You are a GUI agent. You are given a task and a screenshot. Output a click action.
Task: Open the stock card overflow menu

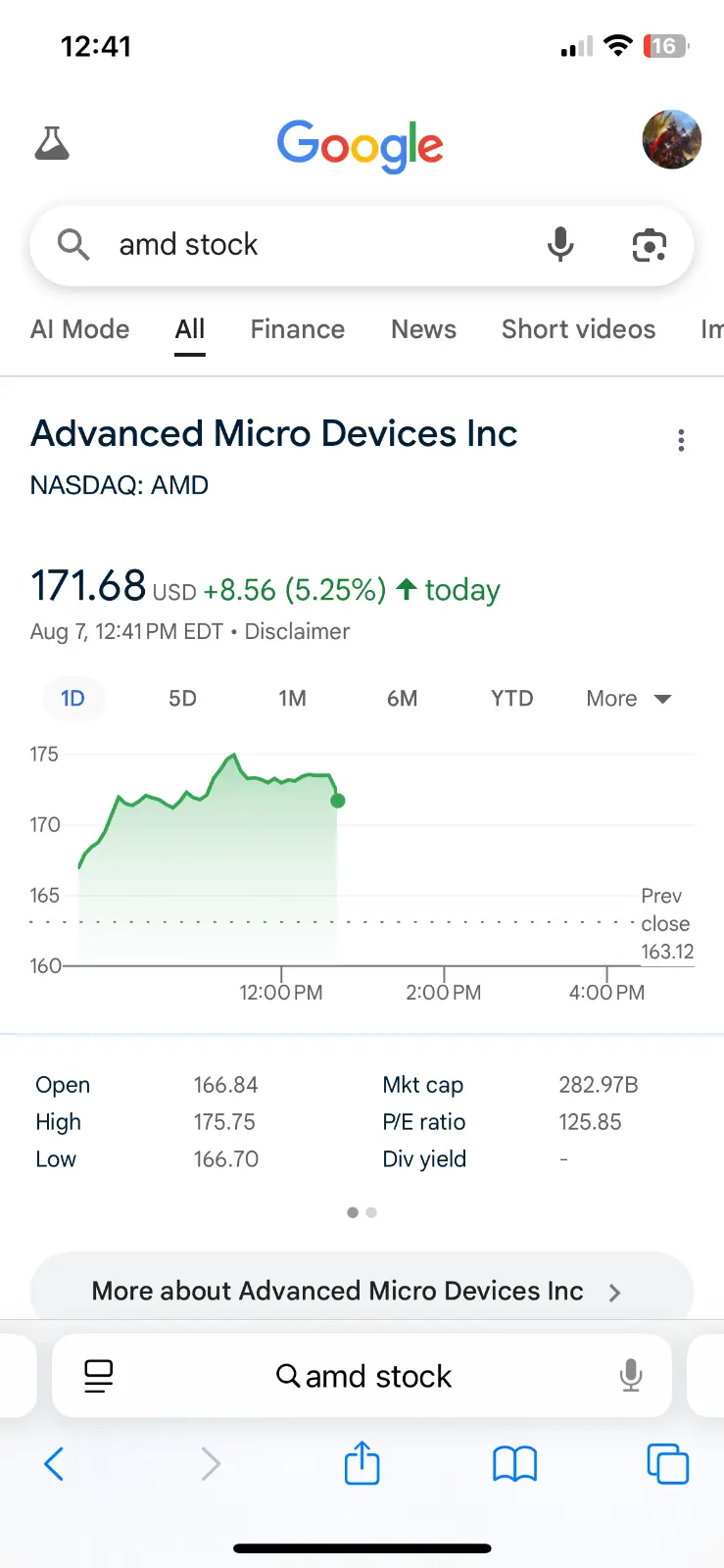point(681,441)
